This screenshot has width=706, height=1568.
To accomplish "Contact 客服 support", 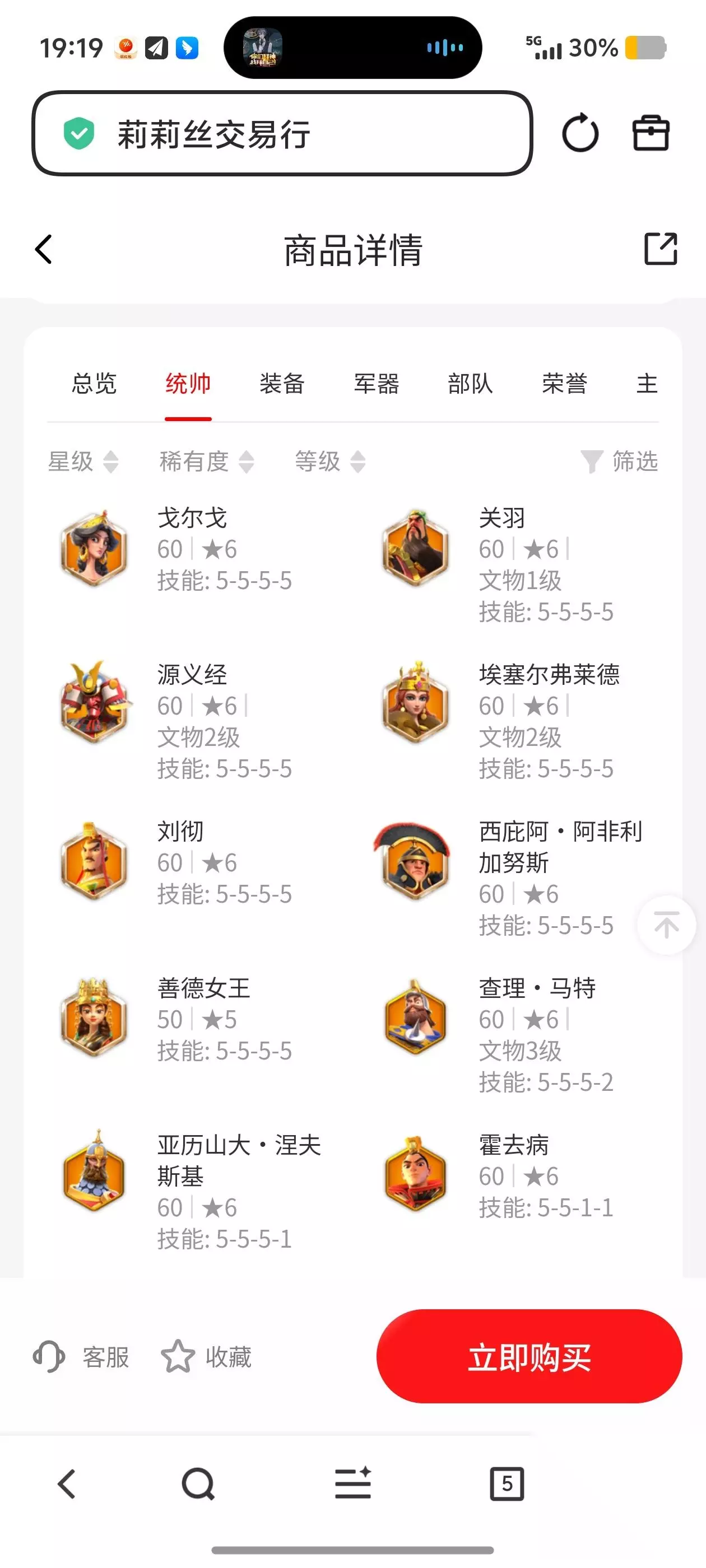I will 81,1357.
